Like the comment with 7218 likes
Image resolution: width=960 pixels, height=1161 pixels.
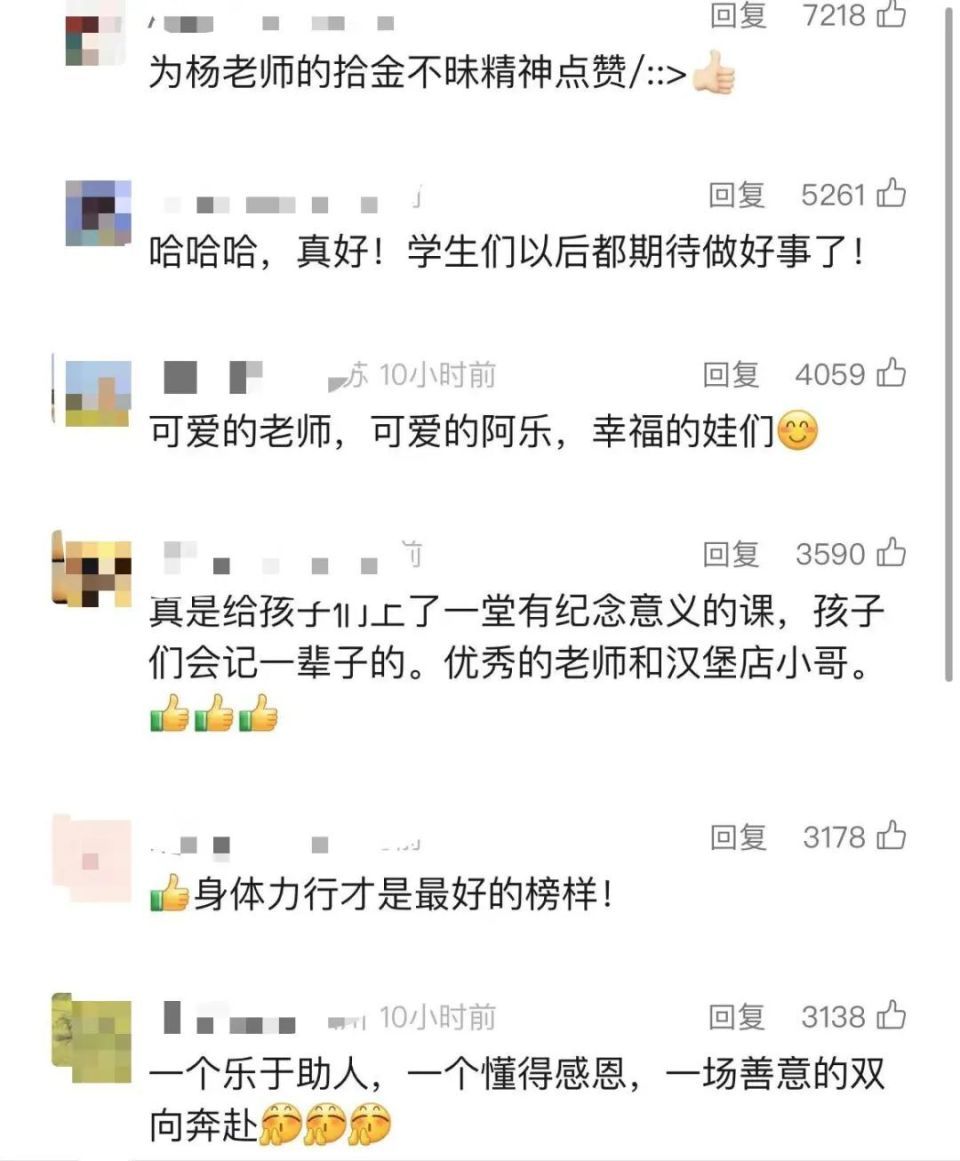(x=891, y=15)
